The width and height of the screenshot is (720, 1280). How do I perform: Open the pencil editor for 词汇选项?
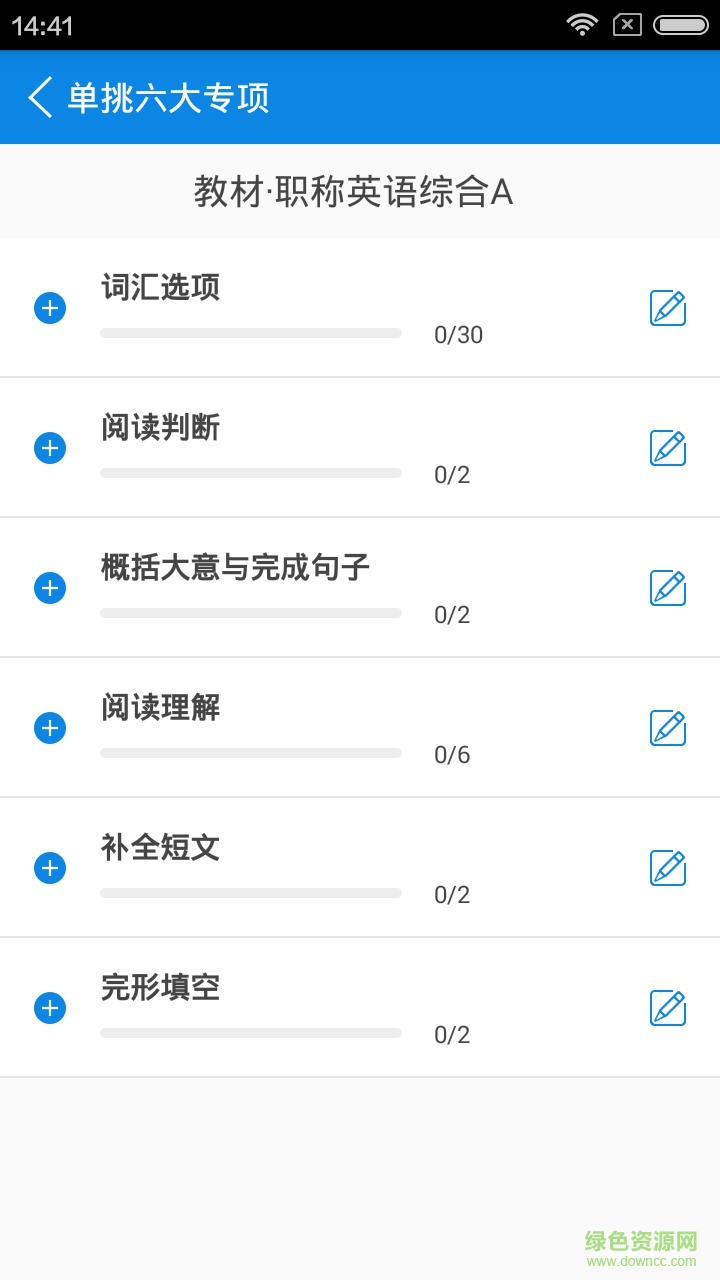(x=667, y=308)
